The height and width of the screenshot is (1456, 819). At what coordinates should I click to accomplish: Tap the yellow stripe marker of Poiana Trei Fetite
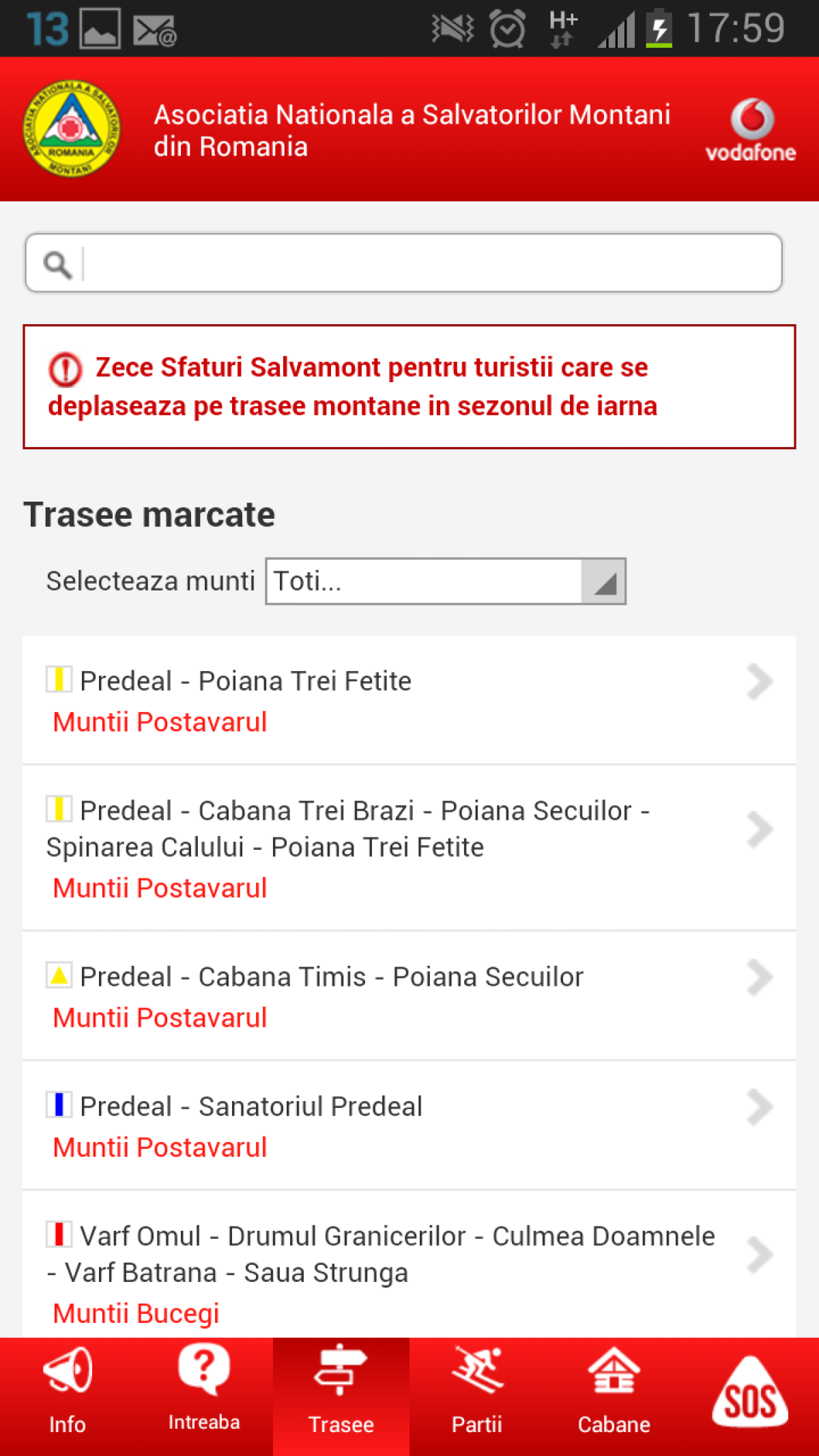click(59, 680)
